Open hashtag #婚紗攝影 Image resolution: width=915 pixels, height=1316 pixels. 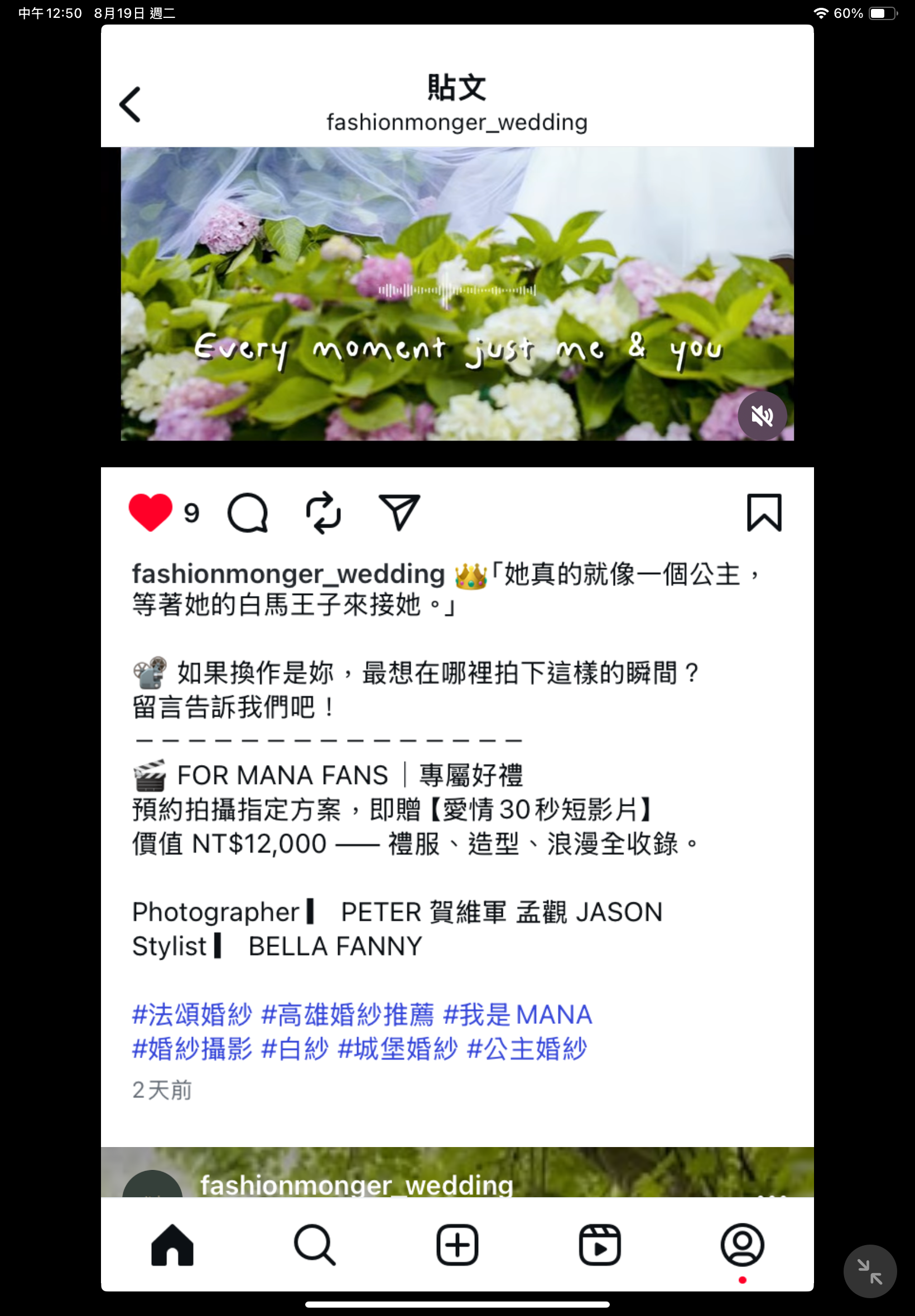(192, 1049)
